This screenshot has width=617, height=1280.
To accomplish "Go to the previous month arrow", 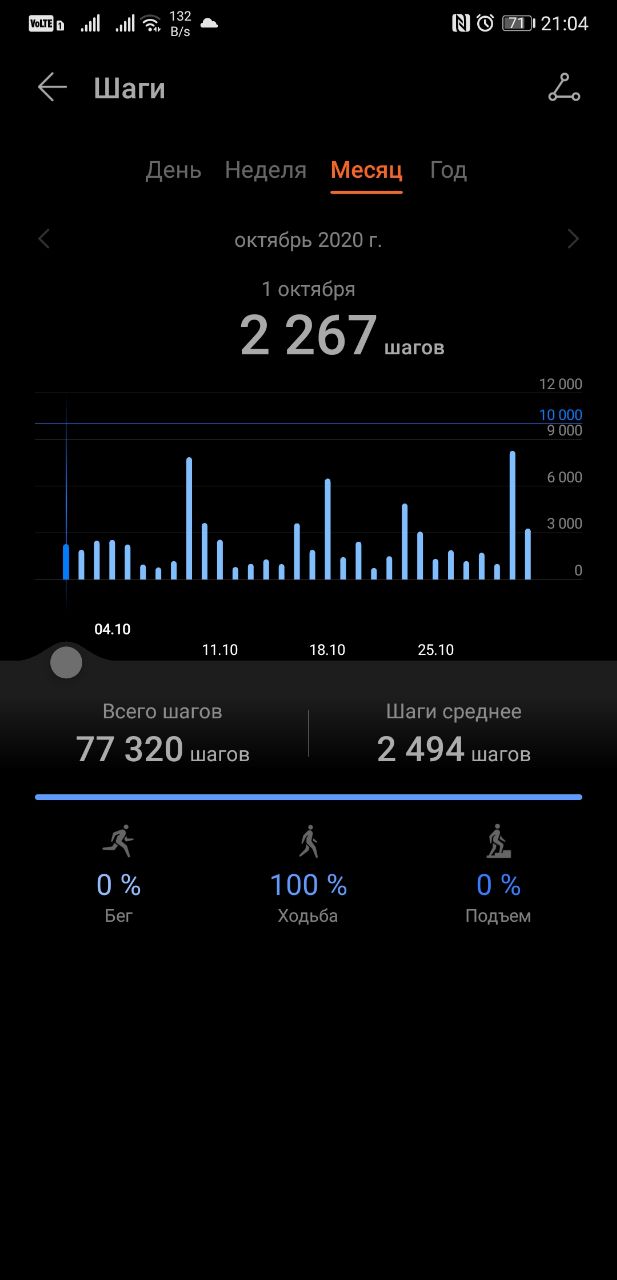I will [44, 239].
